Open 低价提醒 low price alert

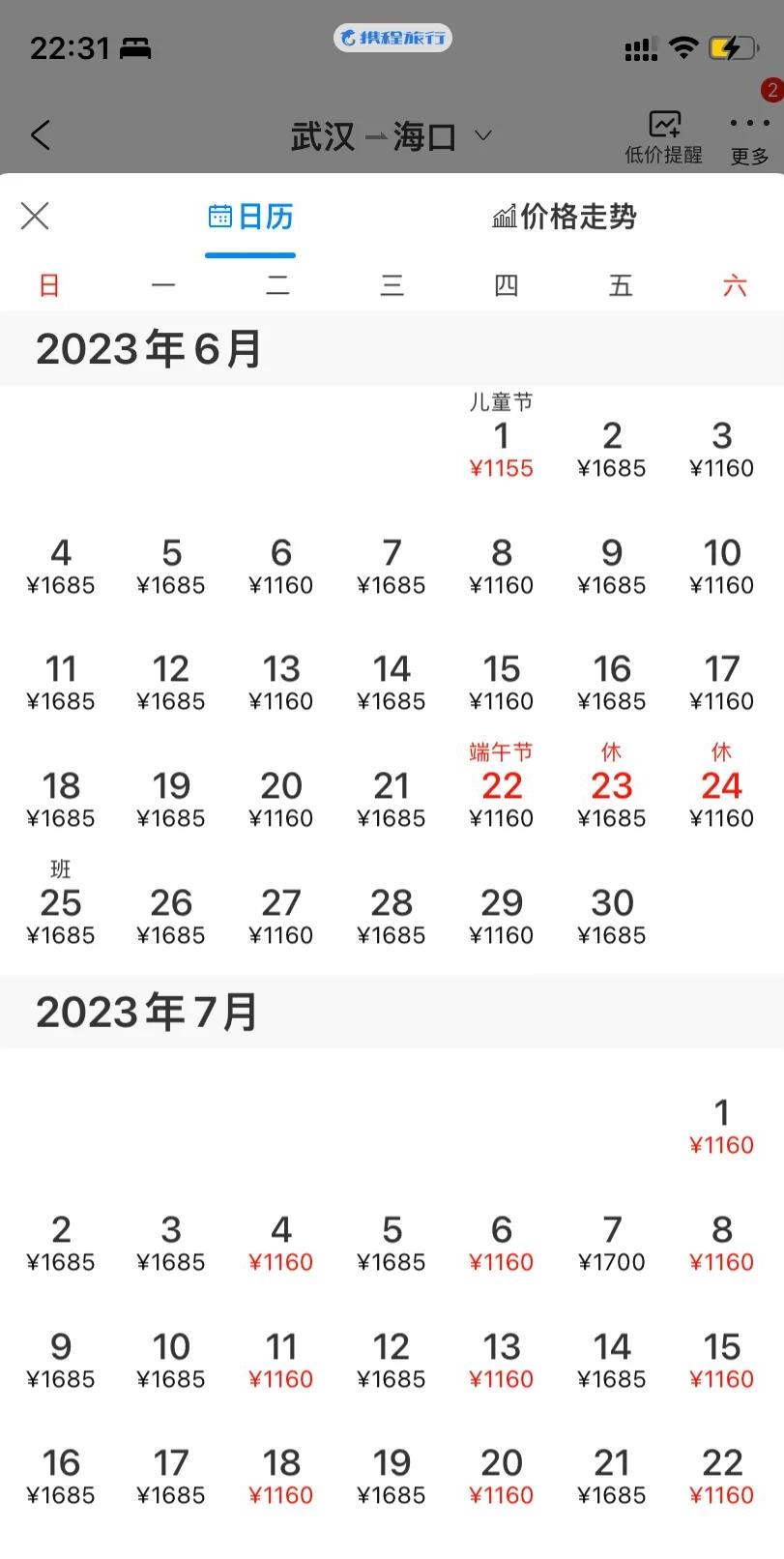click(663, 136)
